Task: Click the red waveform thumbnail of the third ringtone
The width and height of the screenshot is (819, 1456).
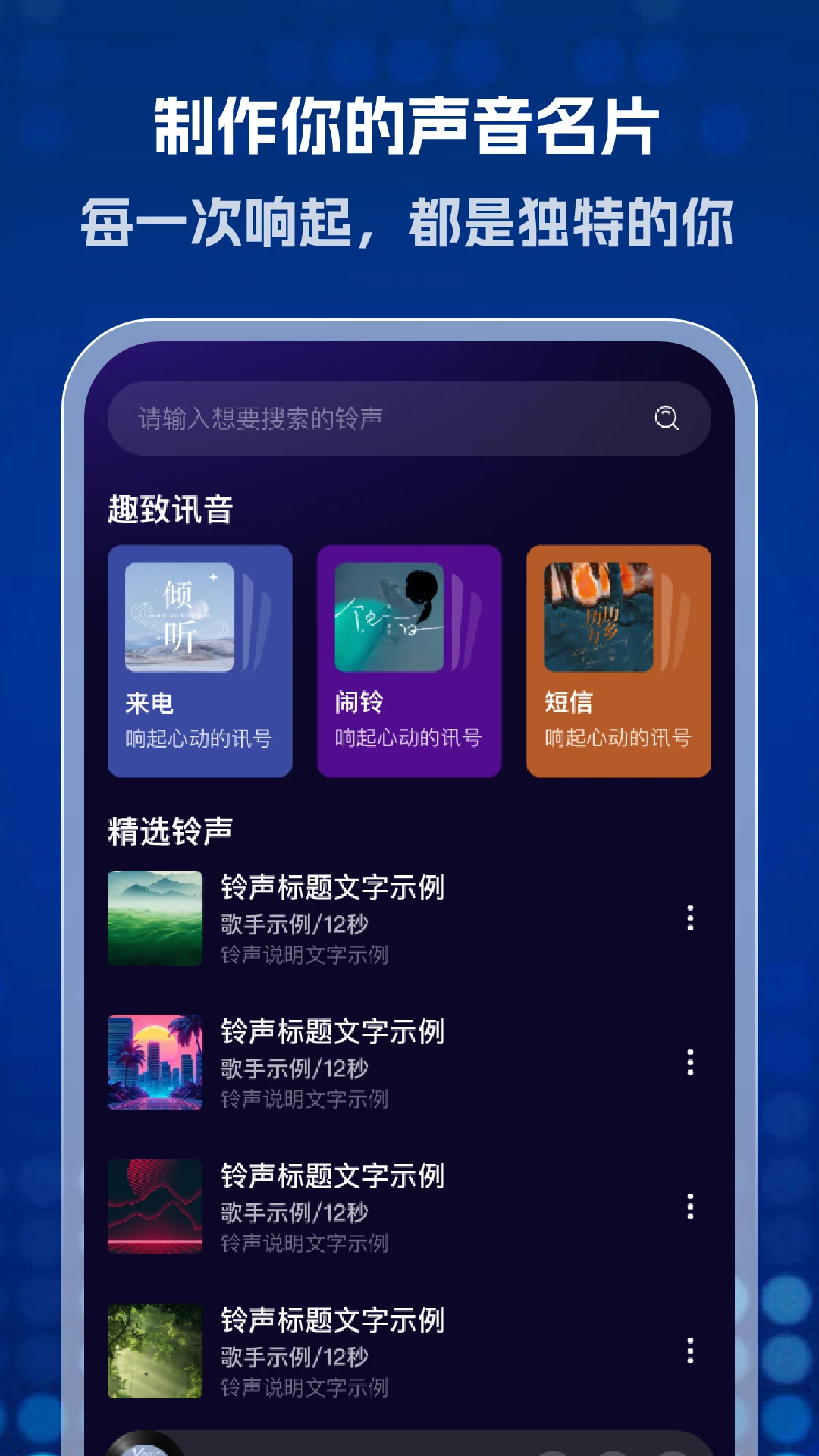Action: point(155,1204)
